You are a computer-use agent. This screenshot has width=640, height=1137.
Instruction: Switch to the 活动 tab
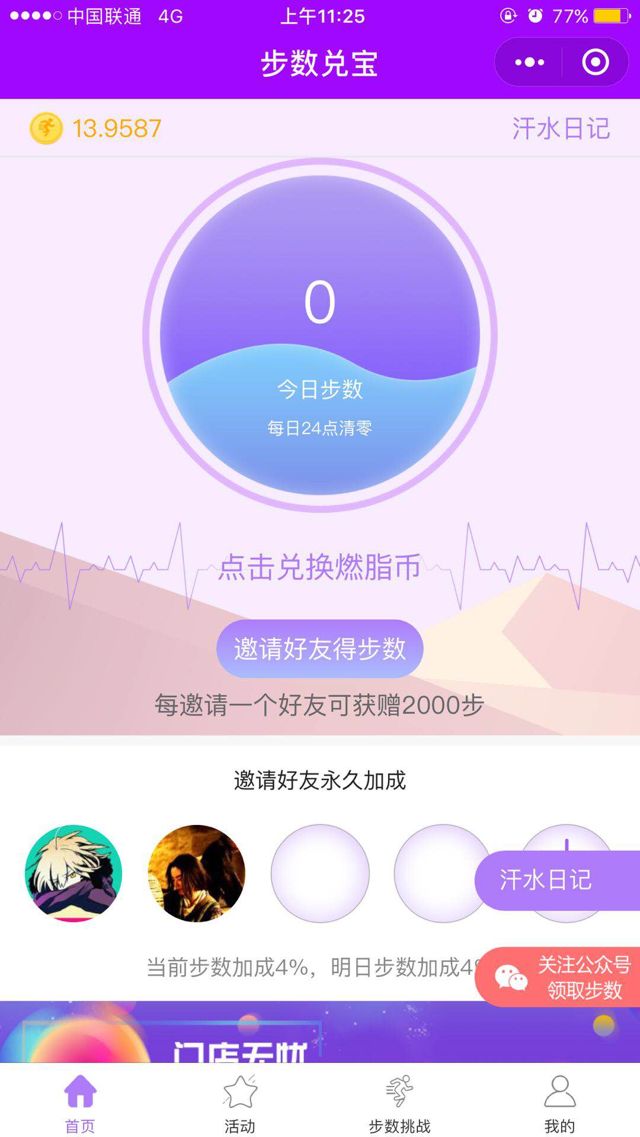(240, 1103)
